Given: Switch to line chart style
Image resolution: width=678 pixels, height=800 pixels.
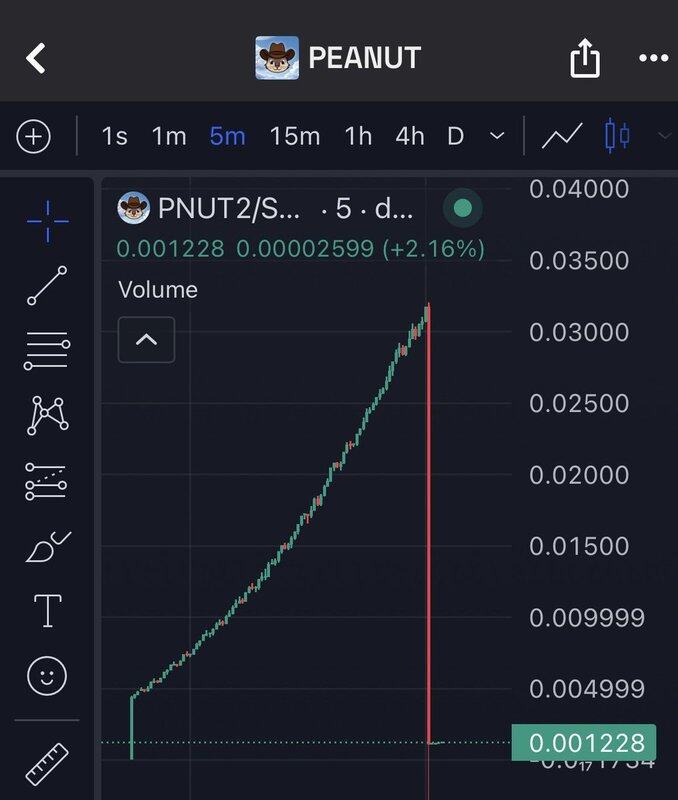Looking at the screenshot, I should 562,137.
